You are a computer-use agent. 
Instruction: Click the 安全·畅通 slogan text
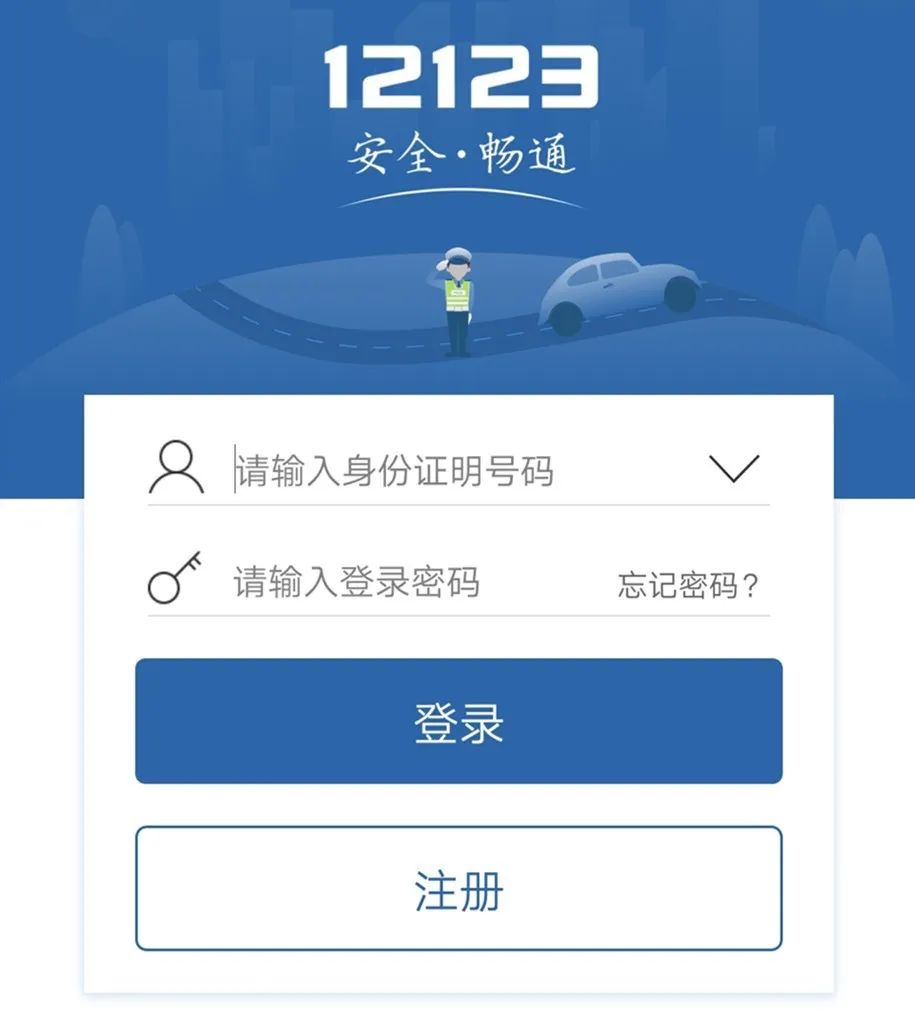coord(460,153)
